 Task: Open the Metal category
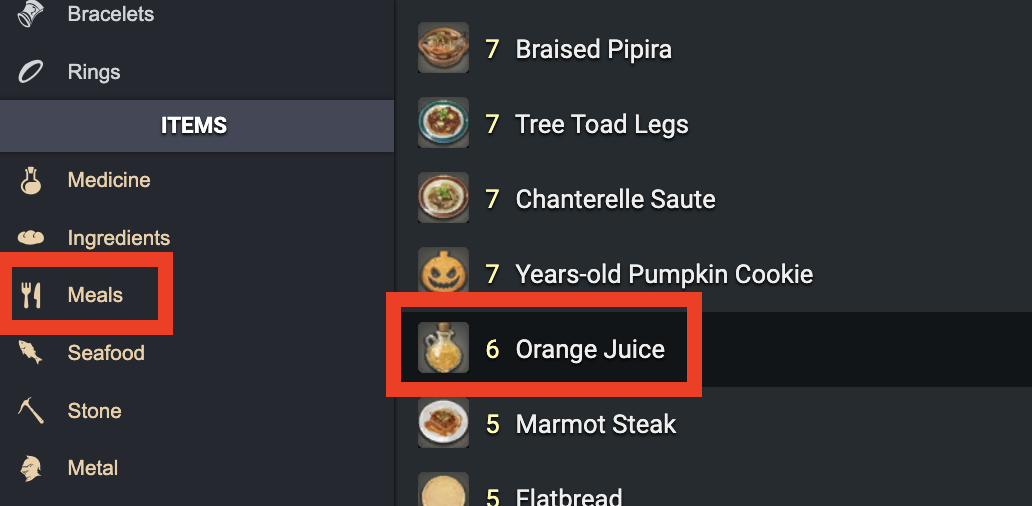[92, 468]
